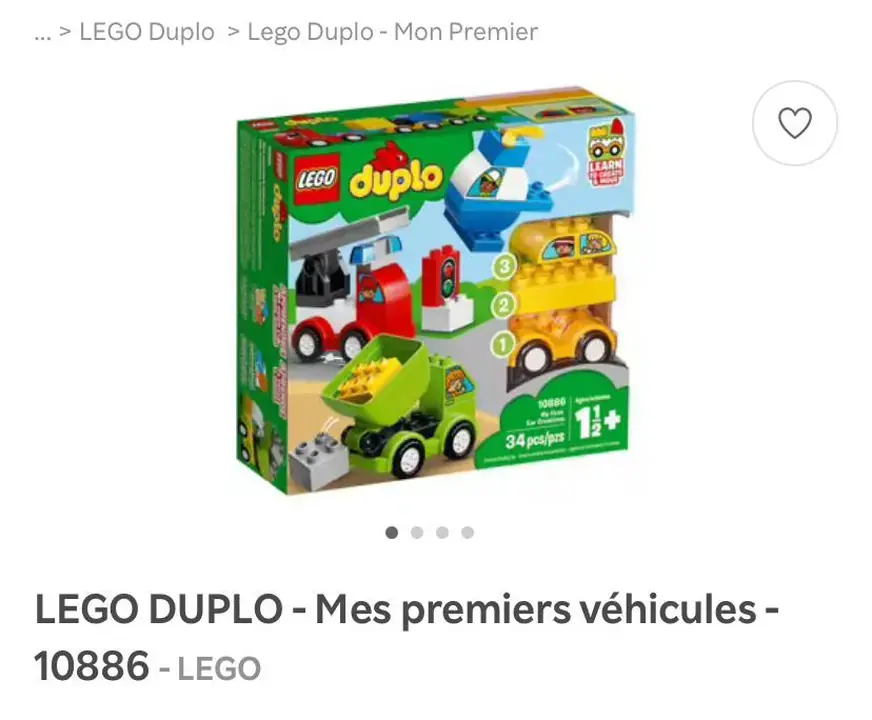Expand the collapsed breadcrumb ellipsis

(x=42, y=32)
